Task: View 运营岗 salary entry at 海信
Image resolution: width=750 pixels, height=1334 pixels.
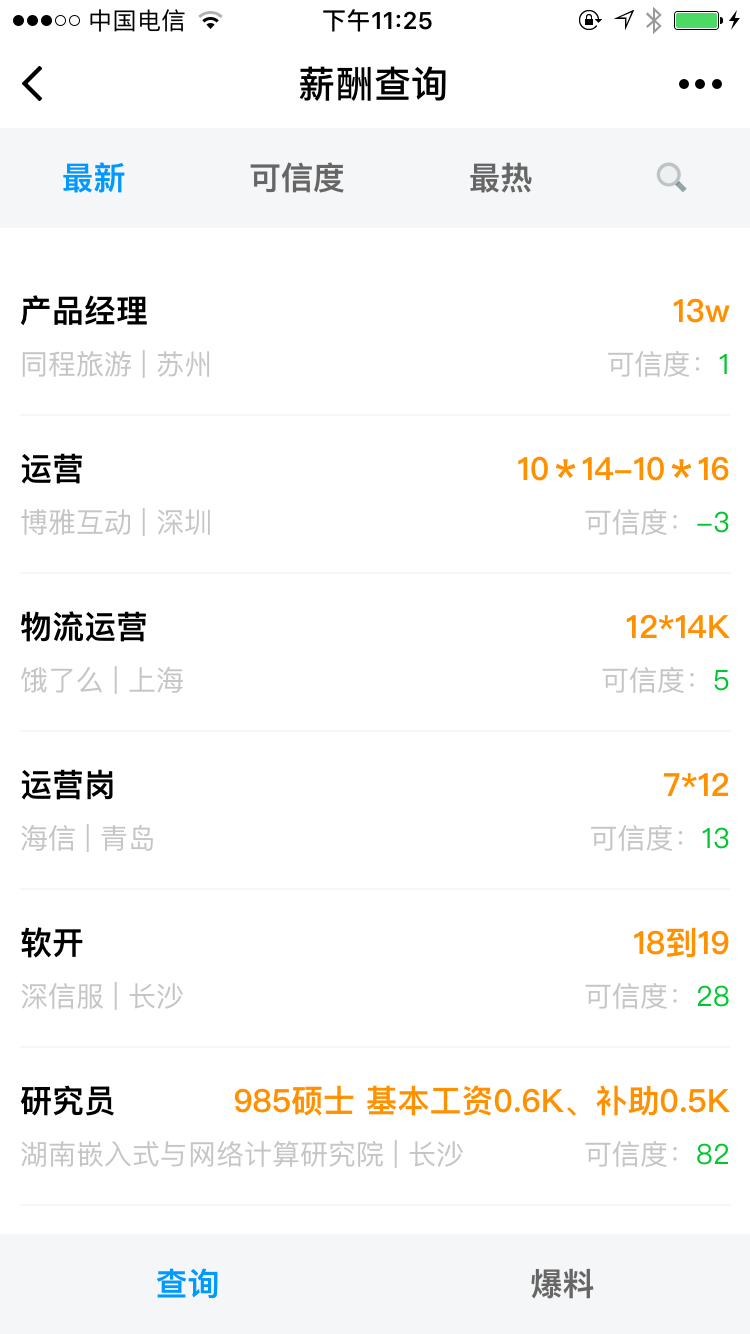Action: [x=375, y=811]
